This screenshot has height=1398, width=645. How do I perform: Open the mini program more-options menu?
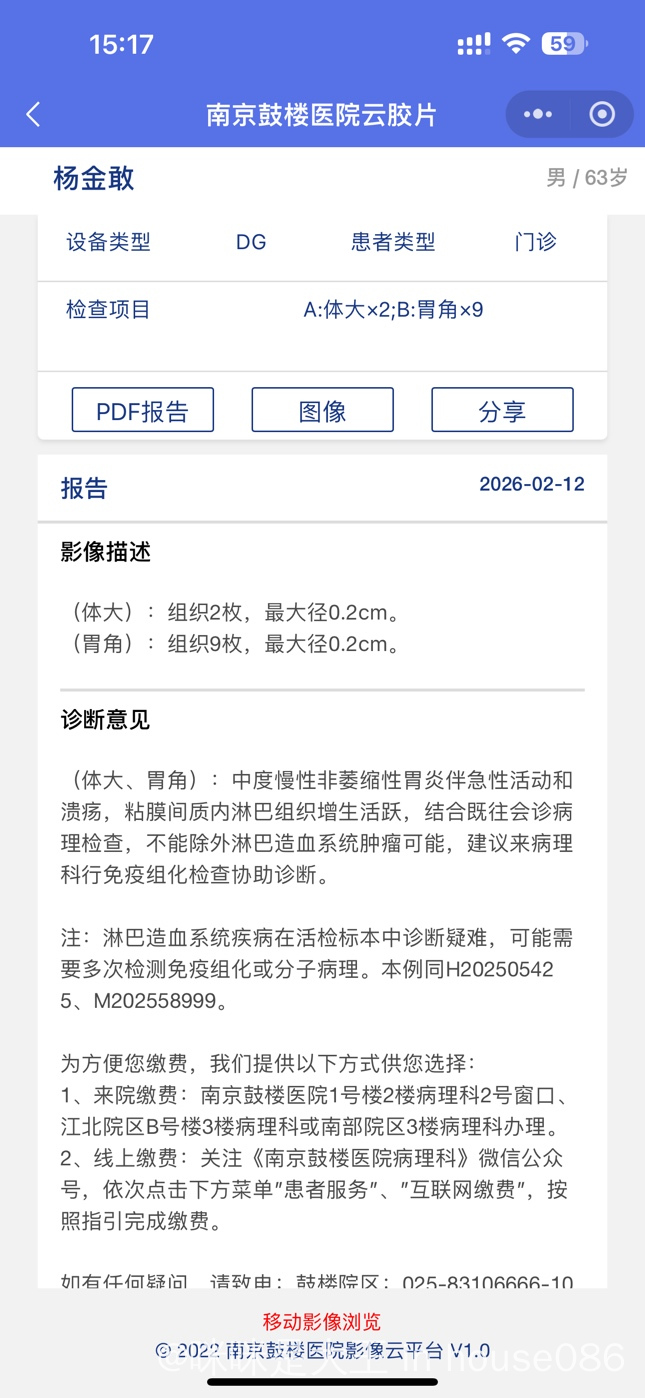point(538,115)
